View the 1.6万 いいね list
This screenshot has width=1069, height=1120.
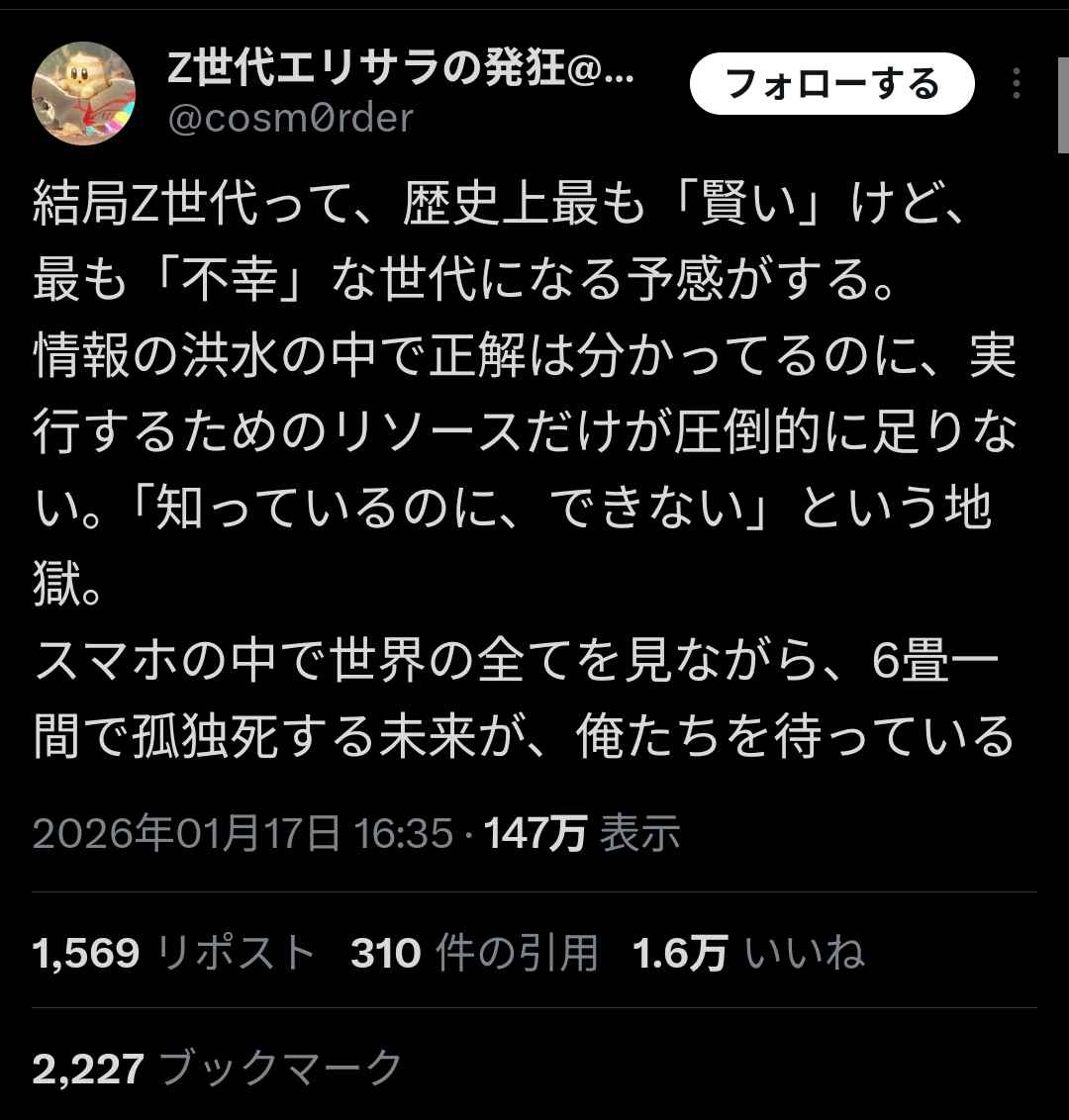(747, 953)
